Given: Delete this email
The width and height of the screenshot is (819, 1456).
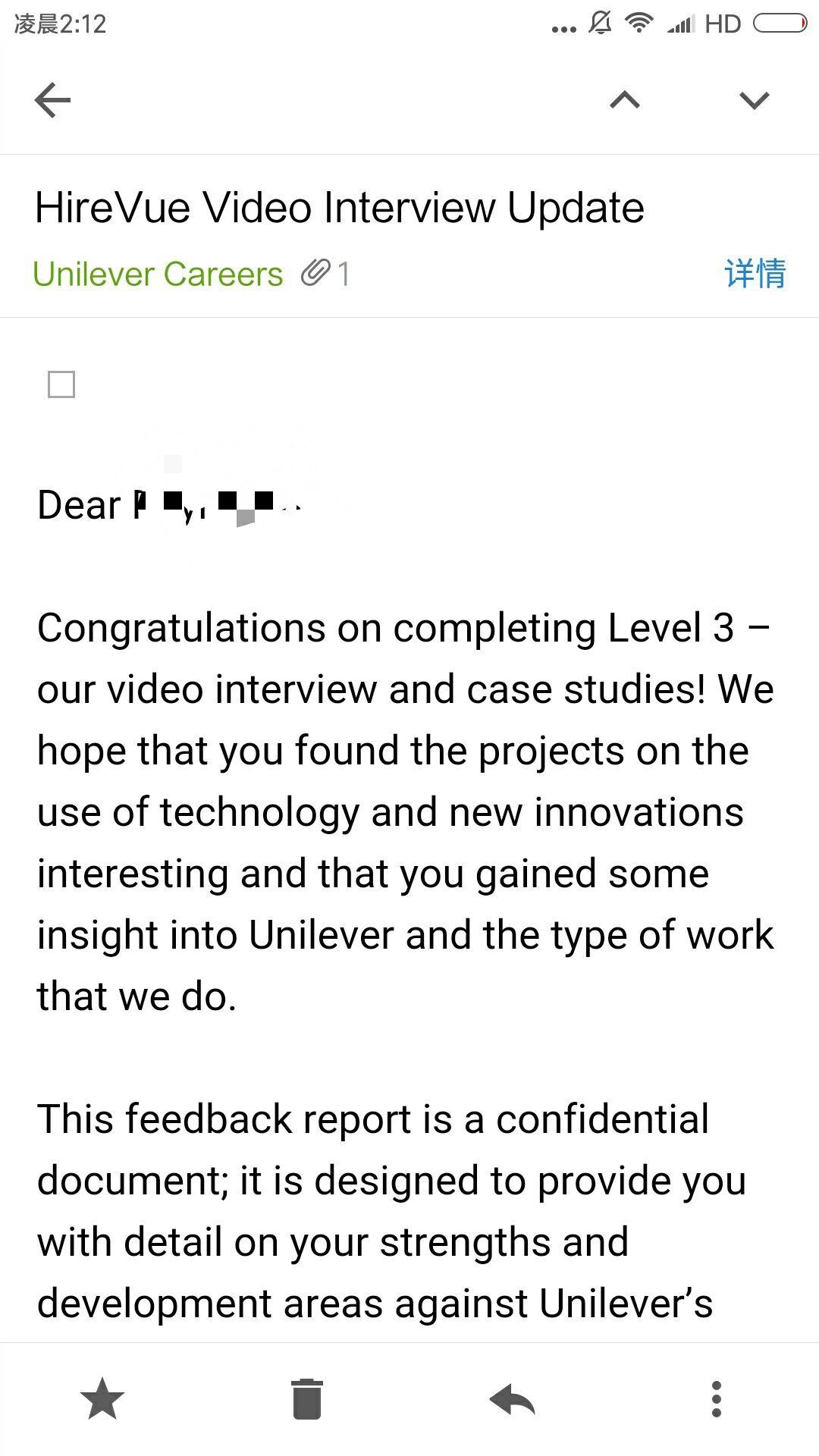Looking at the screenshot, I should (x=307, y=1399).
